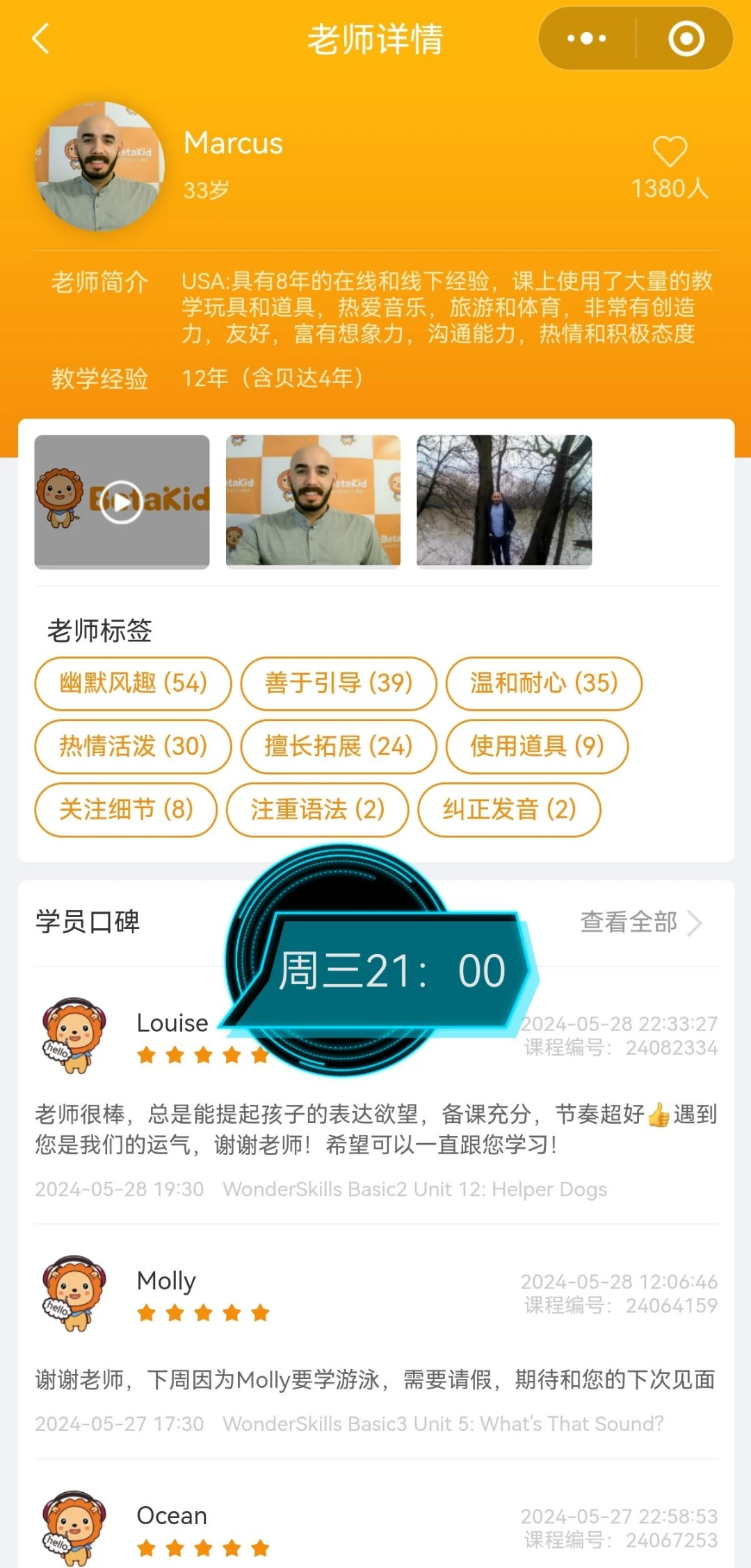Select the 温和耐心 (35) tag
The image size is (751, 1568).
click(544, 684)
